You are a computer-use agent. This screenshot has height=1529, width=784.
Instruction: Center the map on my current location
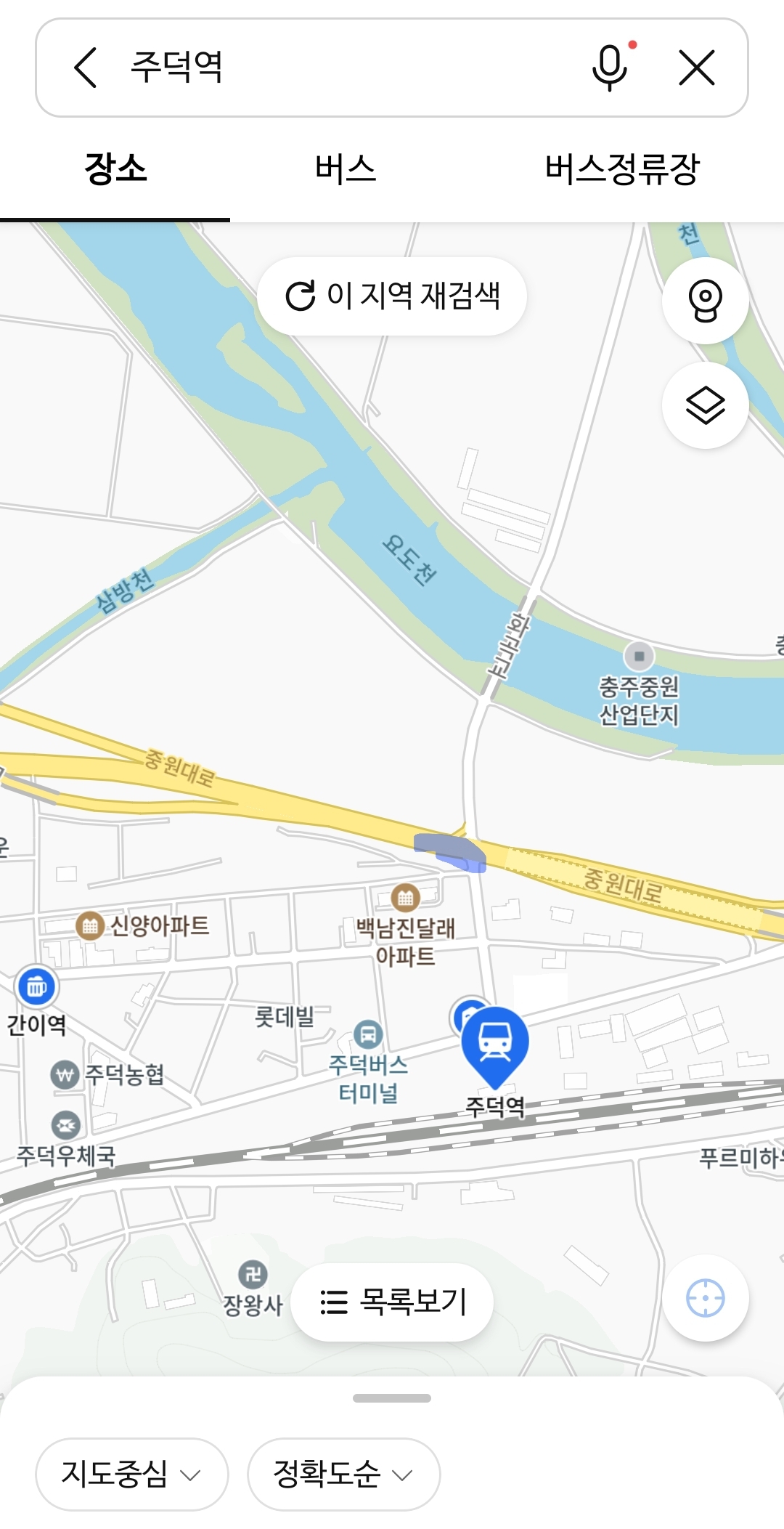pyautogui.click(x=705, y=1297)
